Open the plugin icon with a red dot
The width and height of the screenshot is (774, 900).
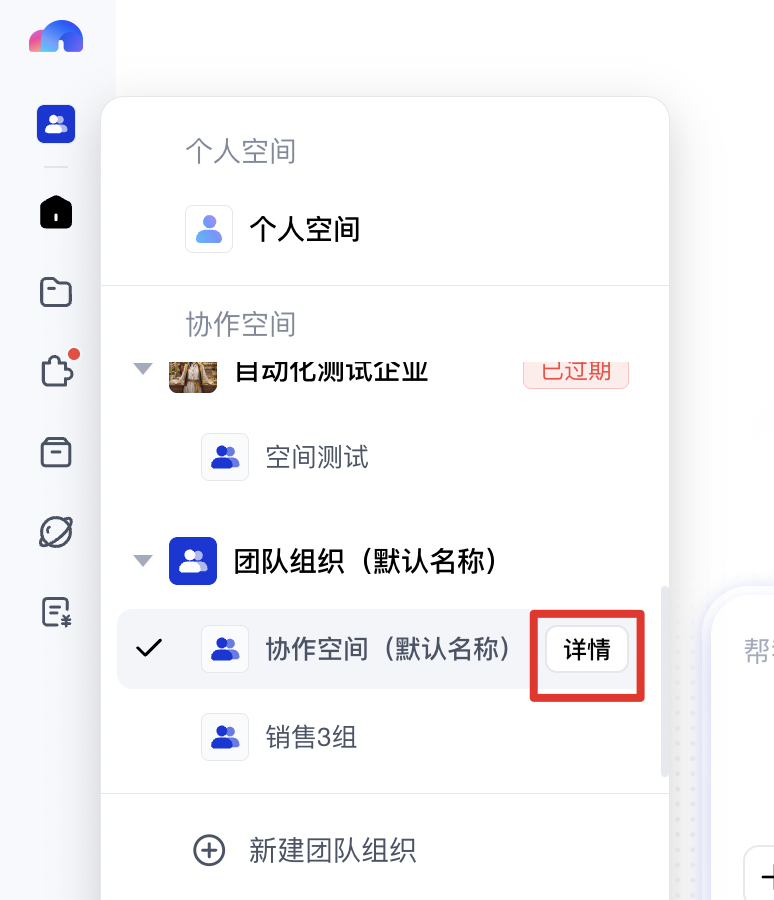(x=57, y=370)
